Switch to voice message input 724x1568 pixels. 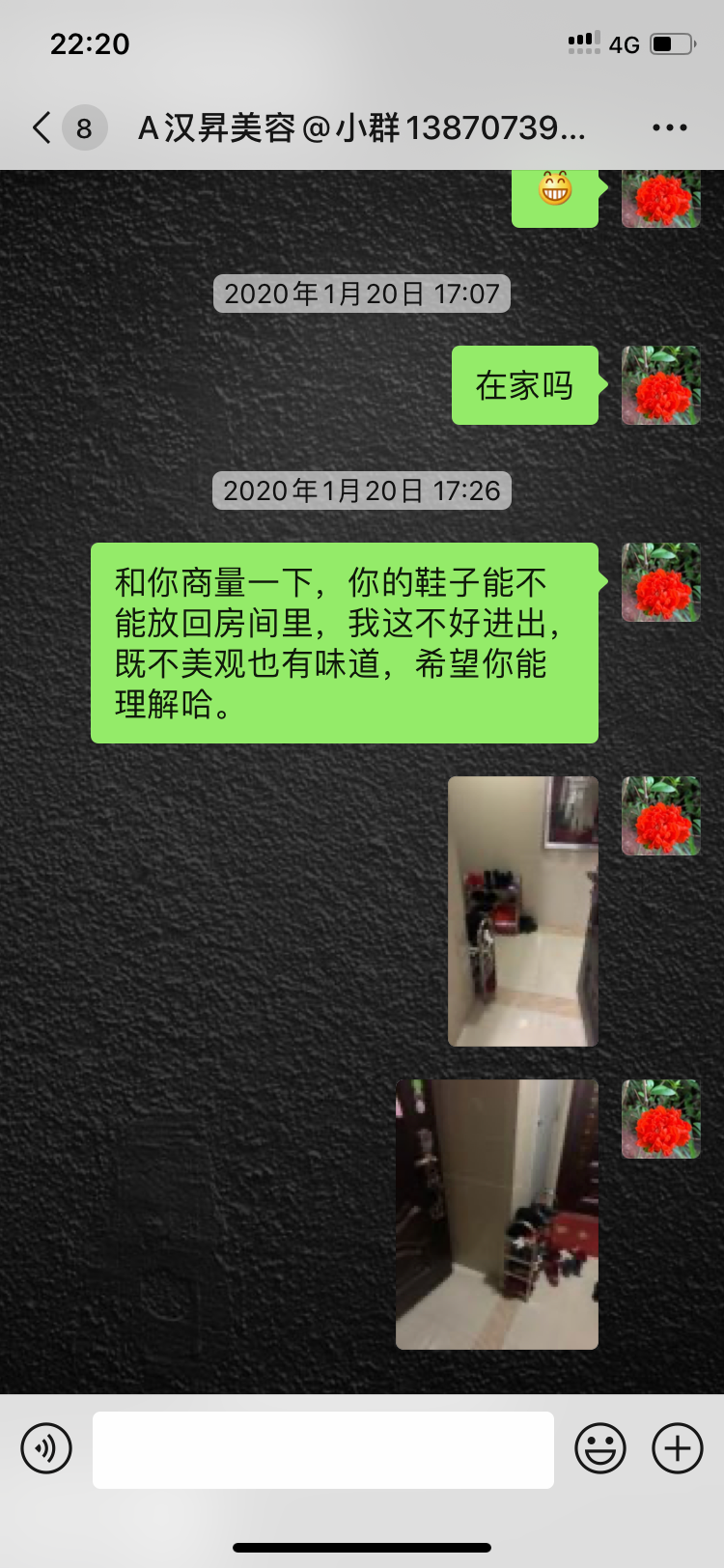46,1448
